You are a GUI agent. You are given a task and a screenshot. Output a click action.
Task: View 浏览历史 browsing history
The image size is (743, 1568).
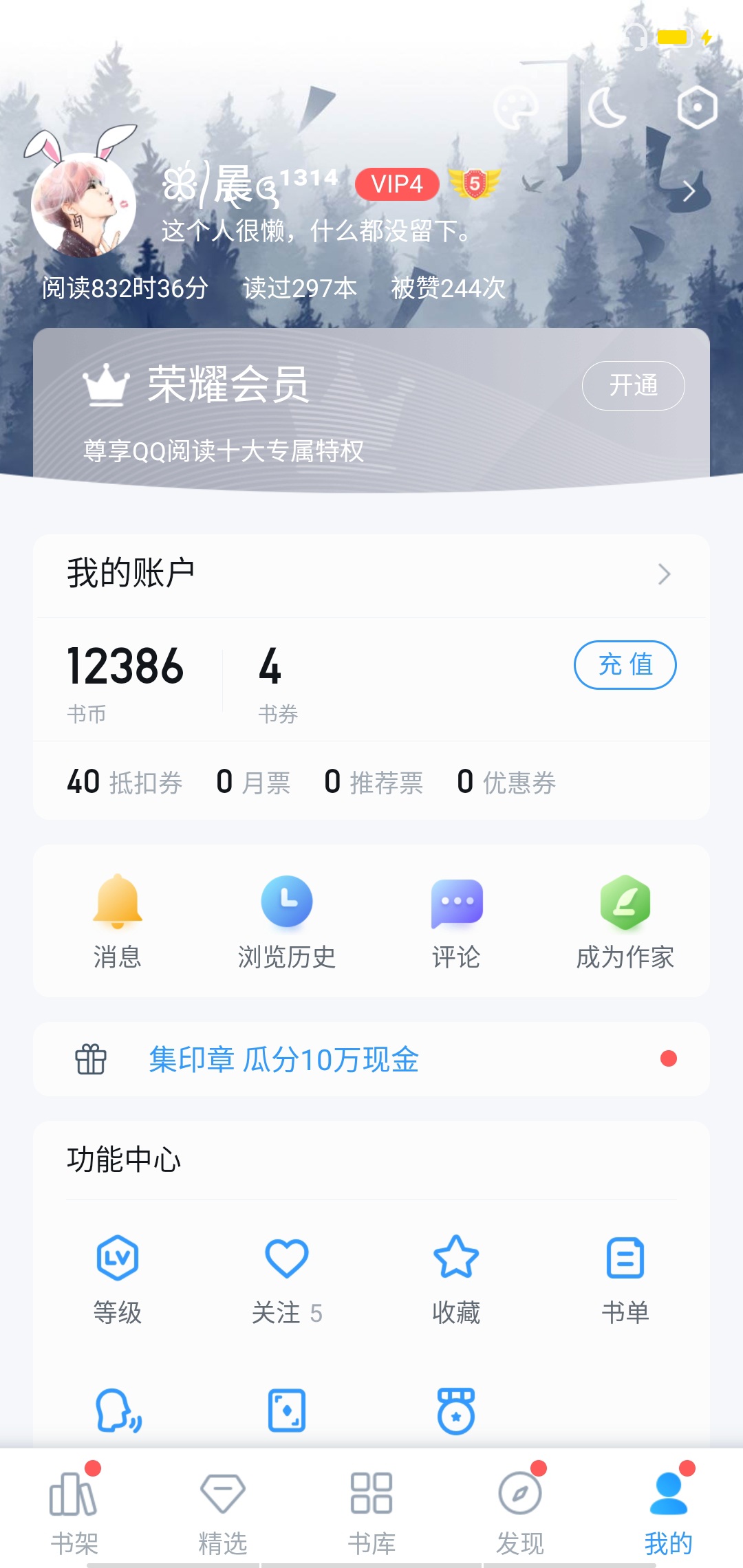[287, 922]
